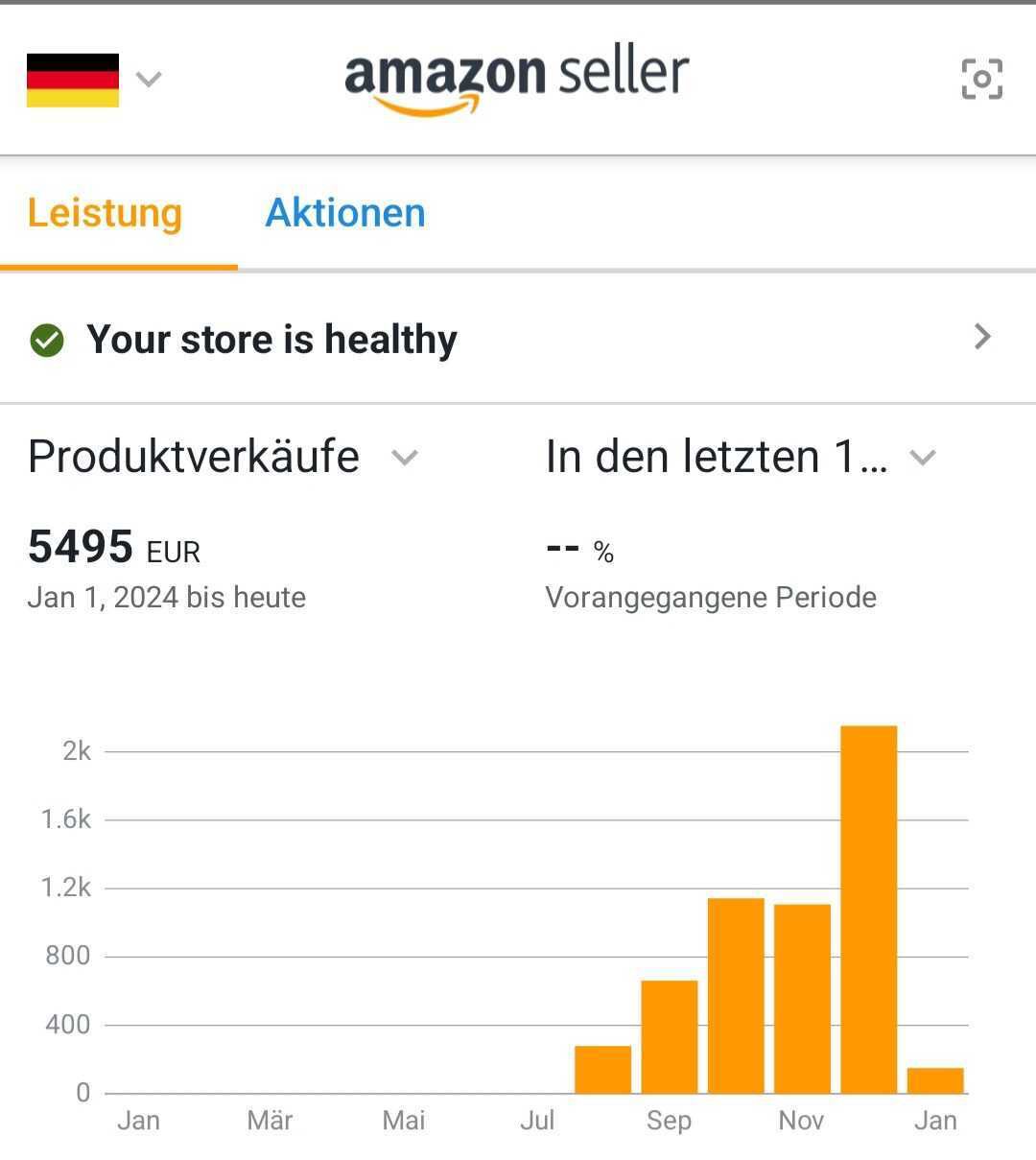Expand the Produktverkäufe metric dropdown
The height and width of the screenshot is (1160, 1036).
click(223, 457)
